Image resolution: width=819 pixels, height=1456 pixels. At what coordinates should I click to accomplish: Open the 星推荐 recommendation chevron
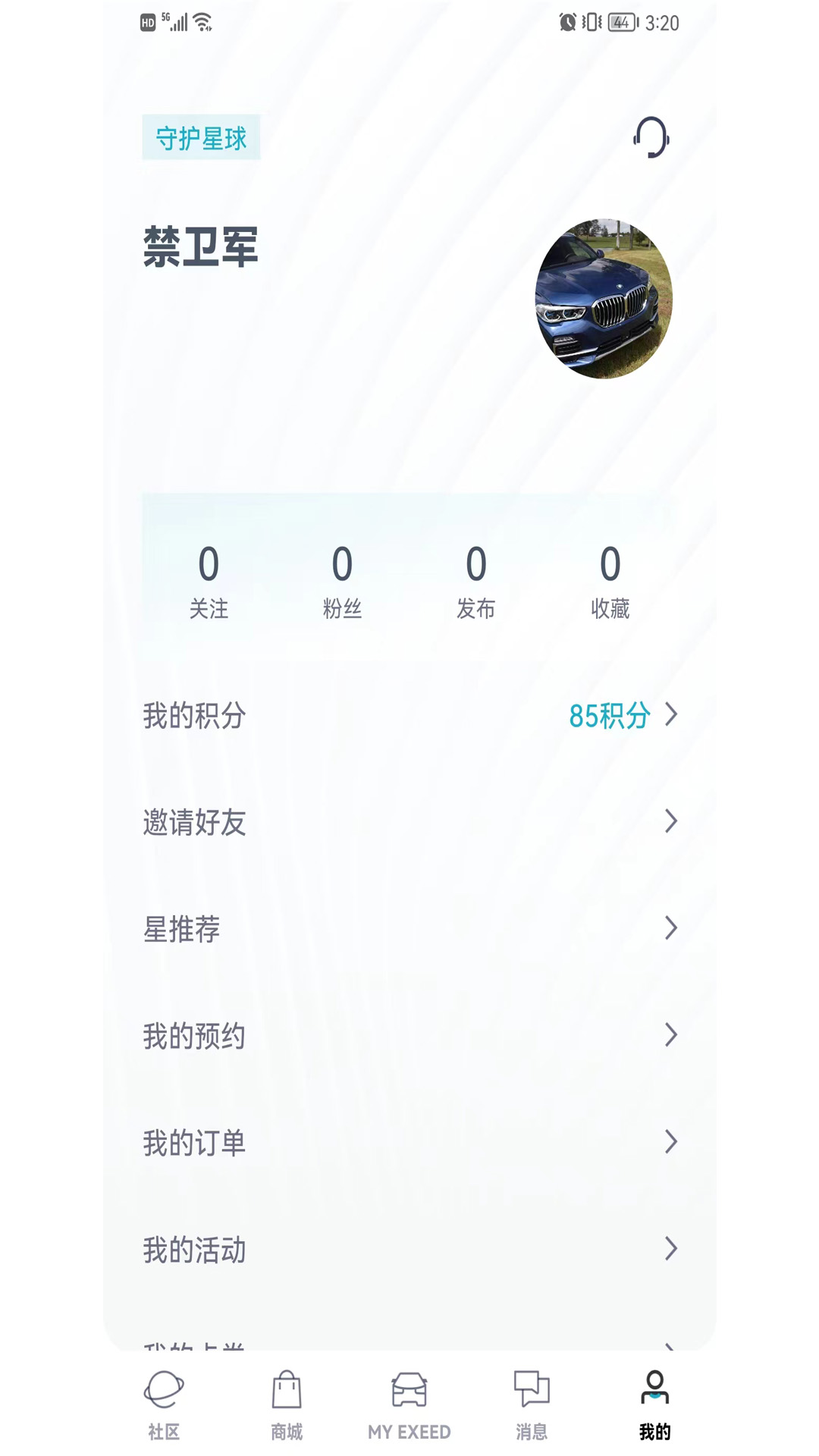click(670, 928)
